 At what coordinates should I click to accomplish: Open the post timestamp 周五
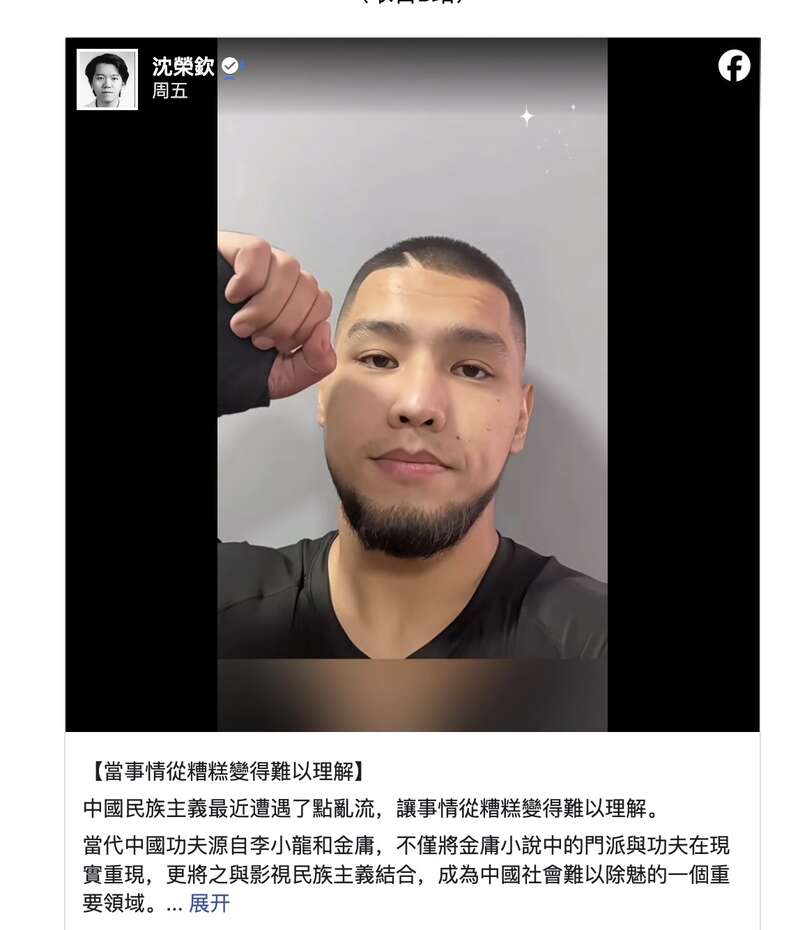(169, 91)
